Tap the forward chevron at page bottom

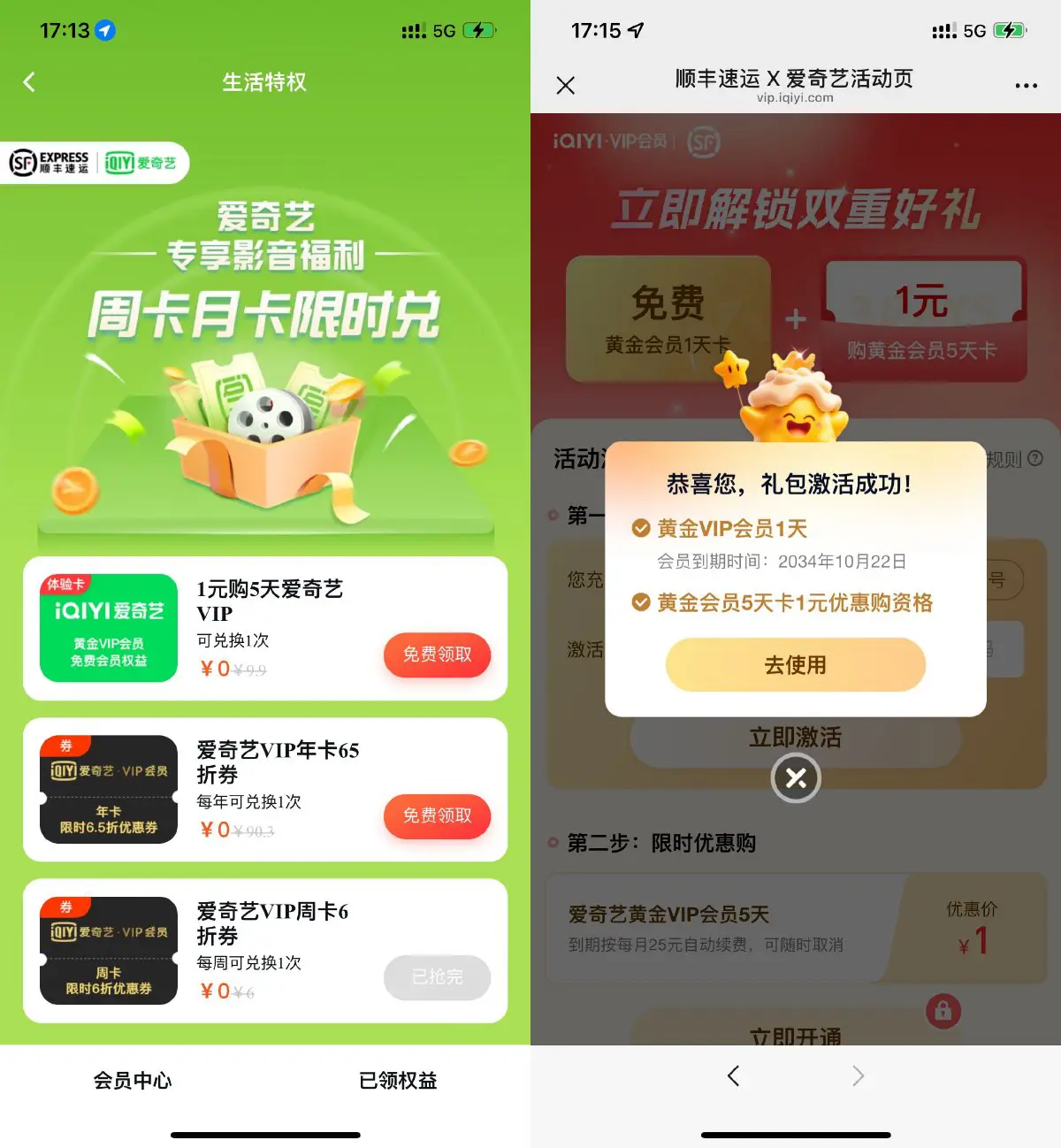tap(857, 1075)
